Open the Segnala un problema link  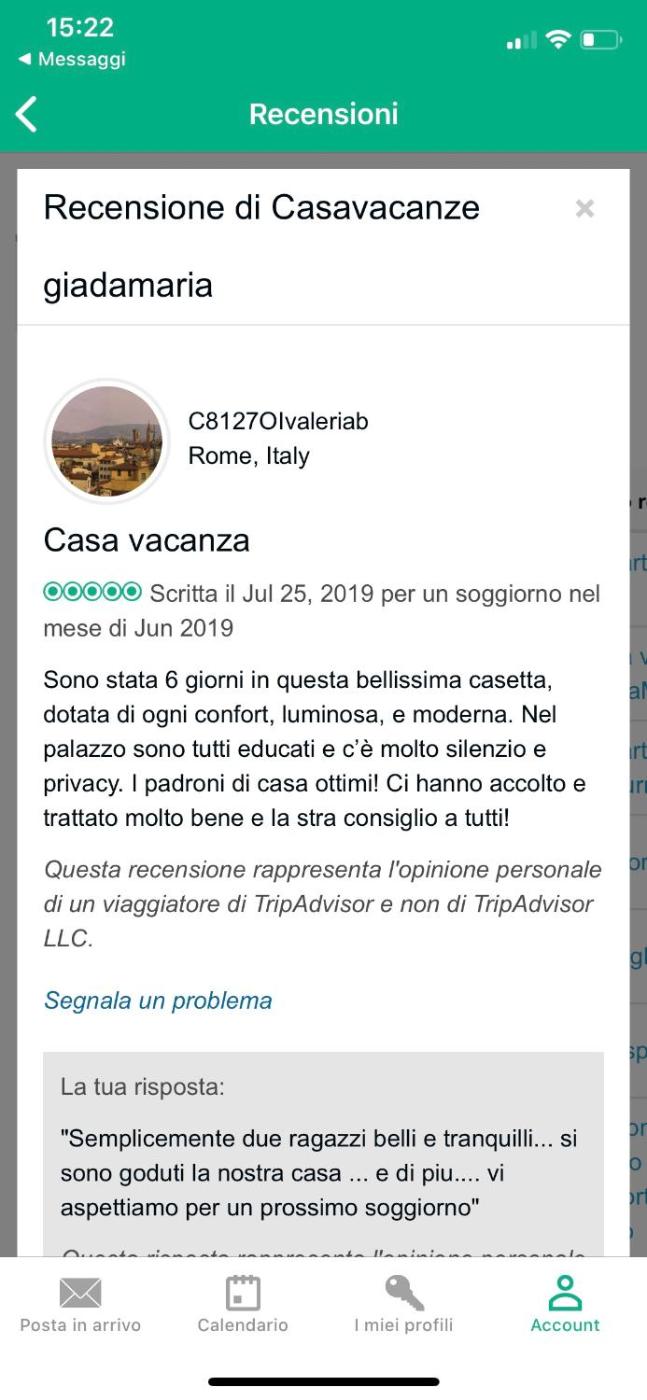[x=158, y=1000]
